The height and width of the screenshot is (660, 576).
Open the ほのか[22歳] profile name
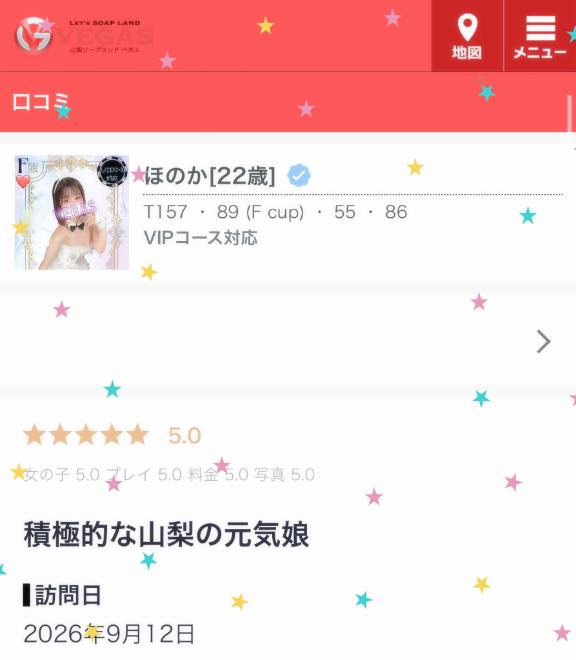pyautogui.click(x=209, y=176)
